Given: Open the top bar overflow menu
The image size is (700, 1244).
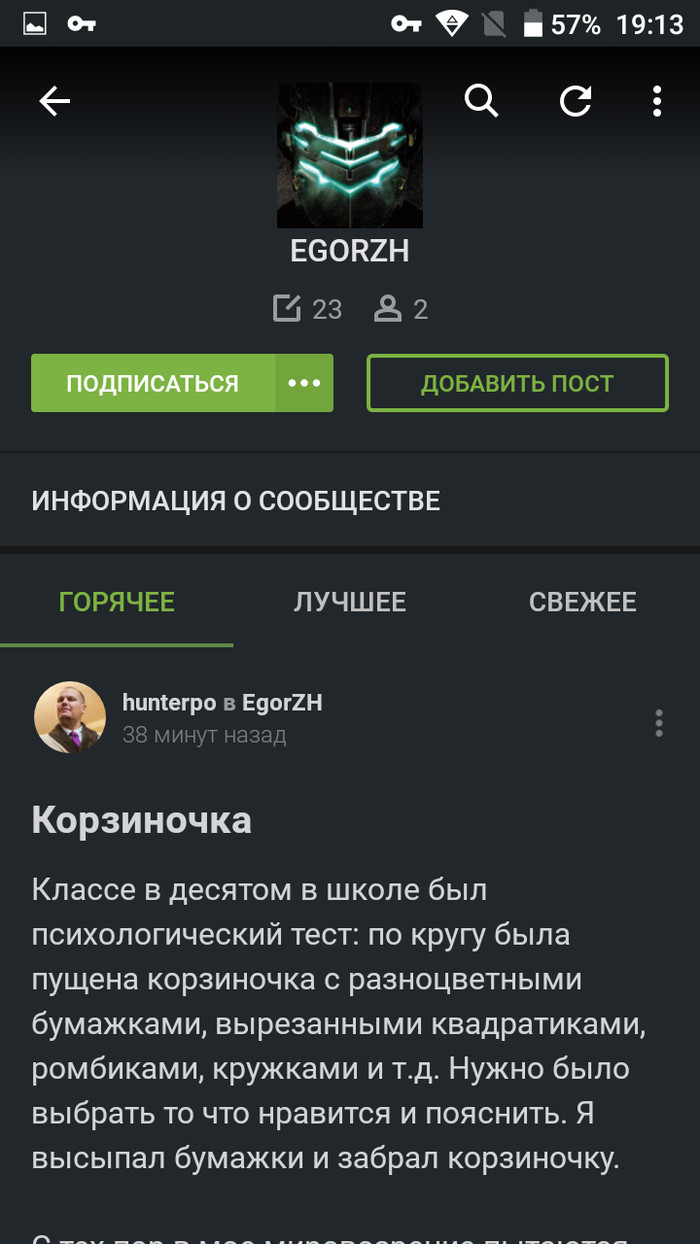Looking at the screenshot, I should pos(656,101).
